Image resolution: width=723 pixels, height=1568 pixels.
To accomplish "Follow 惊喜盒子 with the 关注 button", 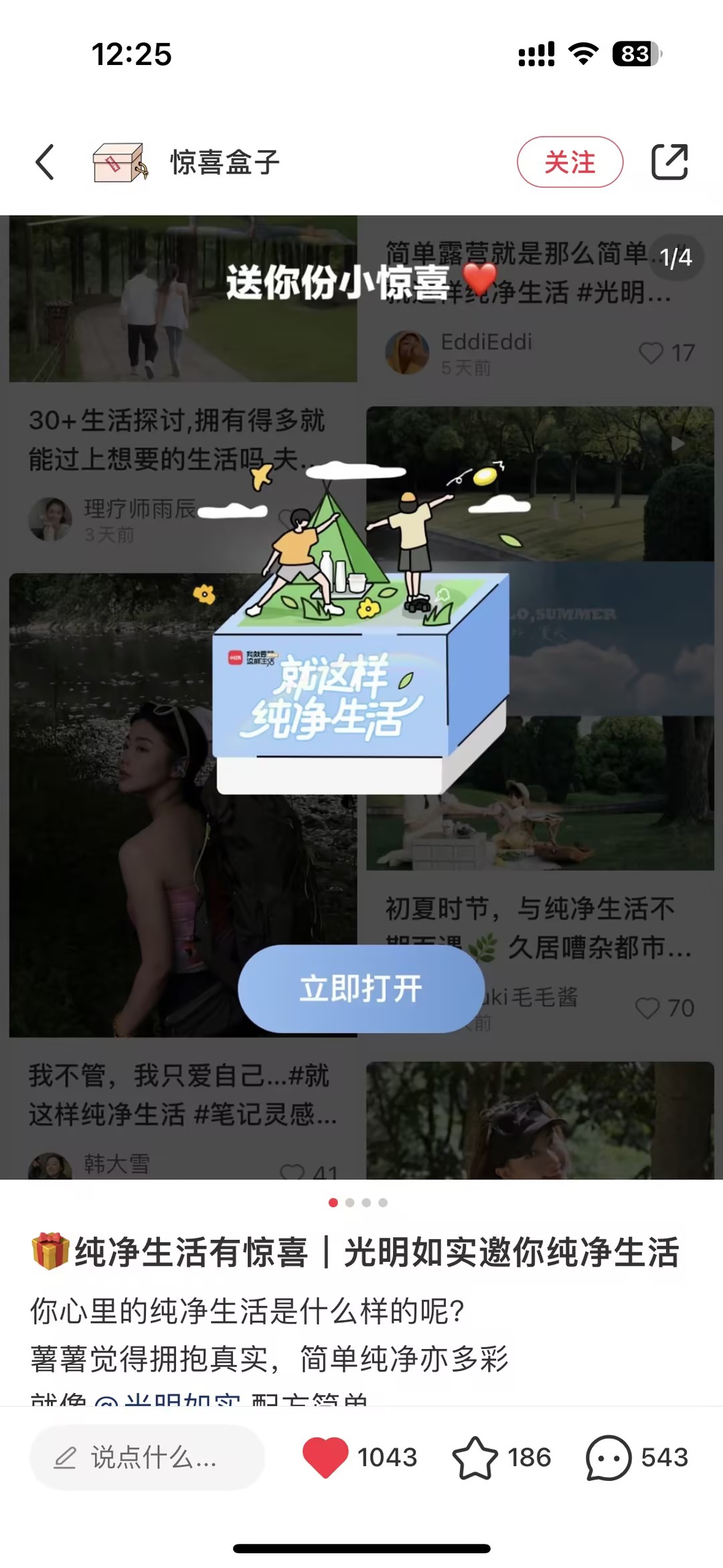I will [570, 162].
